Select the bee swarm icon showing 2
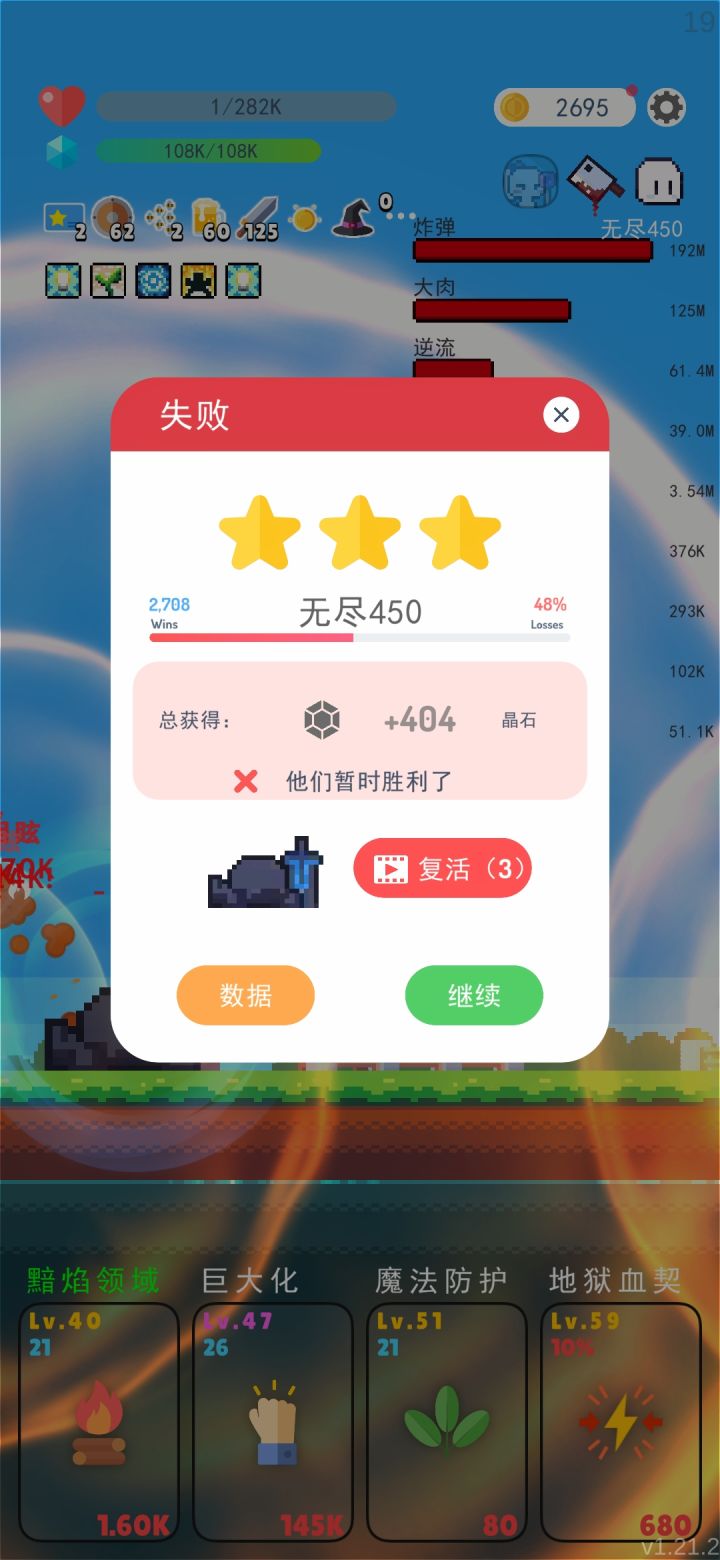Screen dimensions: 720x1560 (162, 215)
